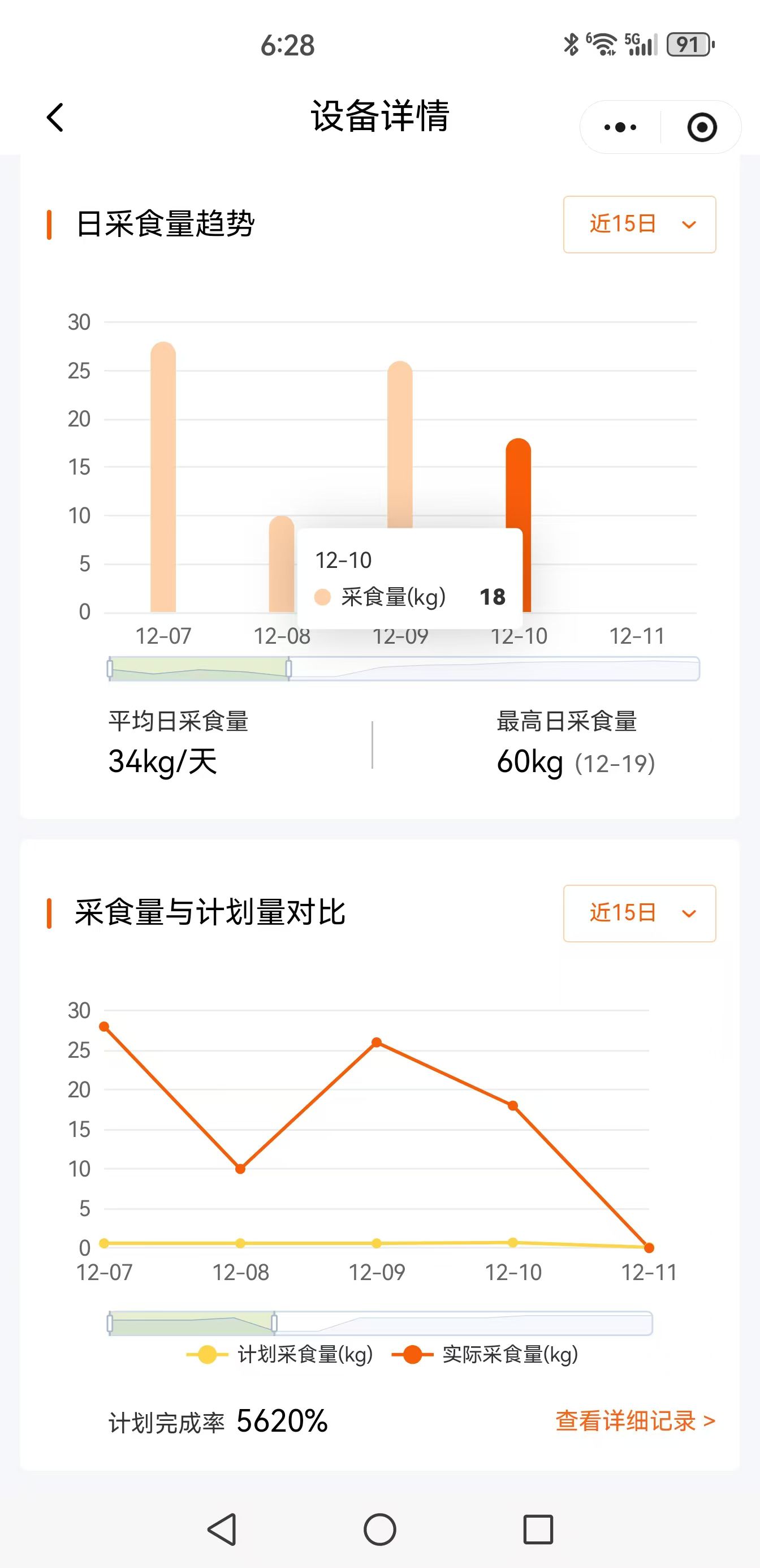Tap zoom slider track under the line chart
This screenshot has width=760, height=1568.
point(463,1323)
